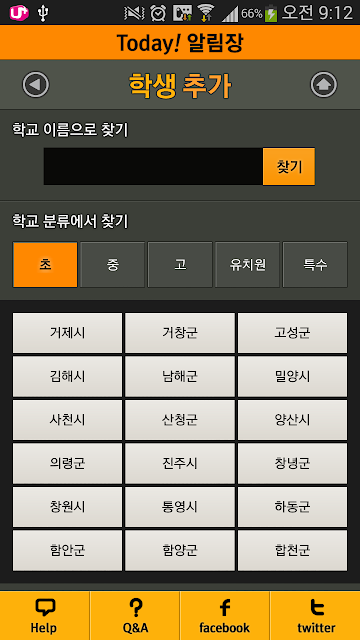This screenshot has height=640, width=360.
Task: Select the 양산시 region
Action: click(x=293, y=420)
